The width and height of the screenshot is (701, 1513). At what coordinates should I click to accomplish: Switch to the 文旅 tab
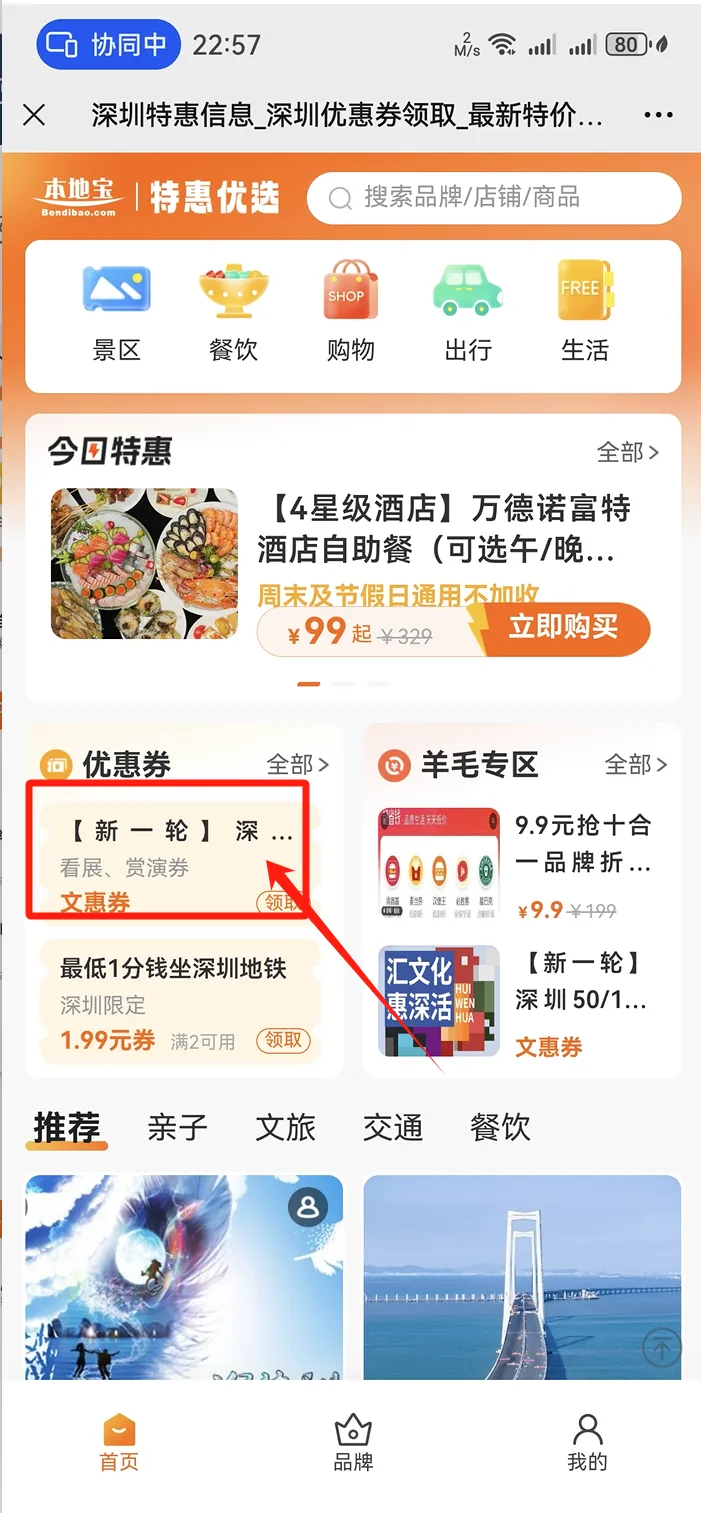click(x=285, y=1128)
